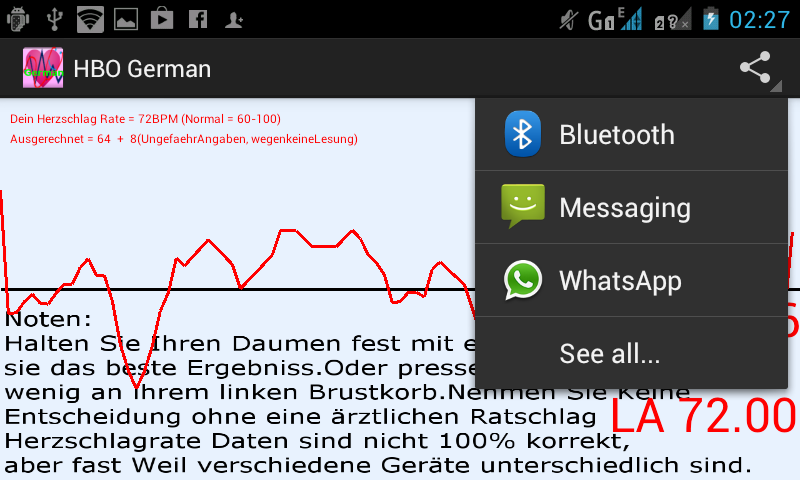Tap the share icon in the app bar
Image resolution: width=800 pixels, height=480 pixels.
pyautogui.click(x=756, y=68)
